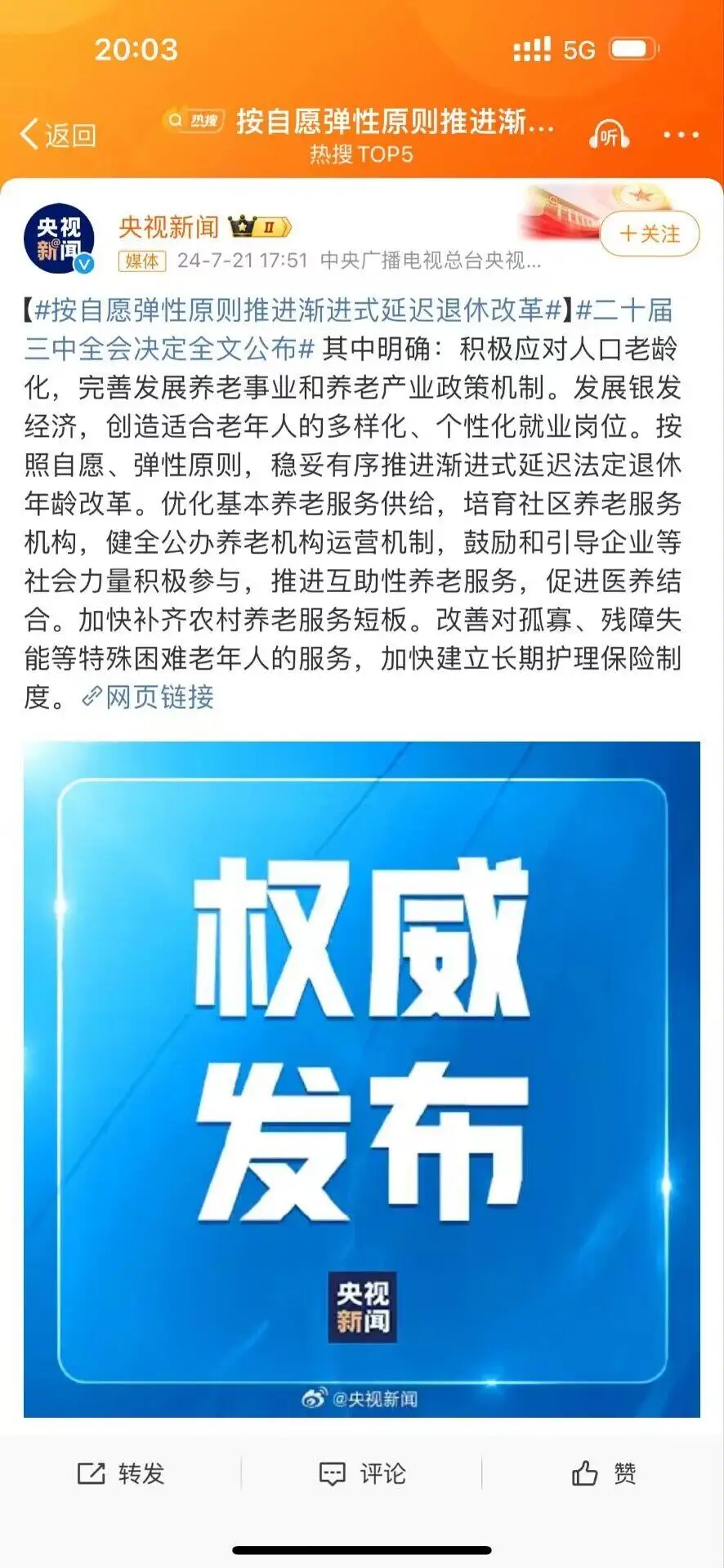Open the 网页链接 web link
This screenshot has height=1568, width=724.
(x=149, y=697)
